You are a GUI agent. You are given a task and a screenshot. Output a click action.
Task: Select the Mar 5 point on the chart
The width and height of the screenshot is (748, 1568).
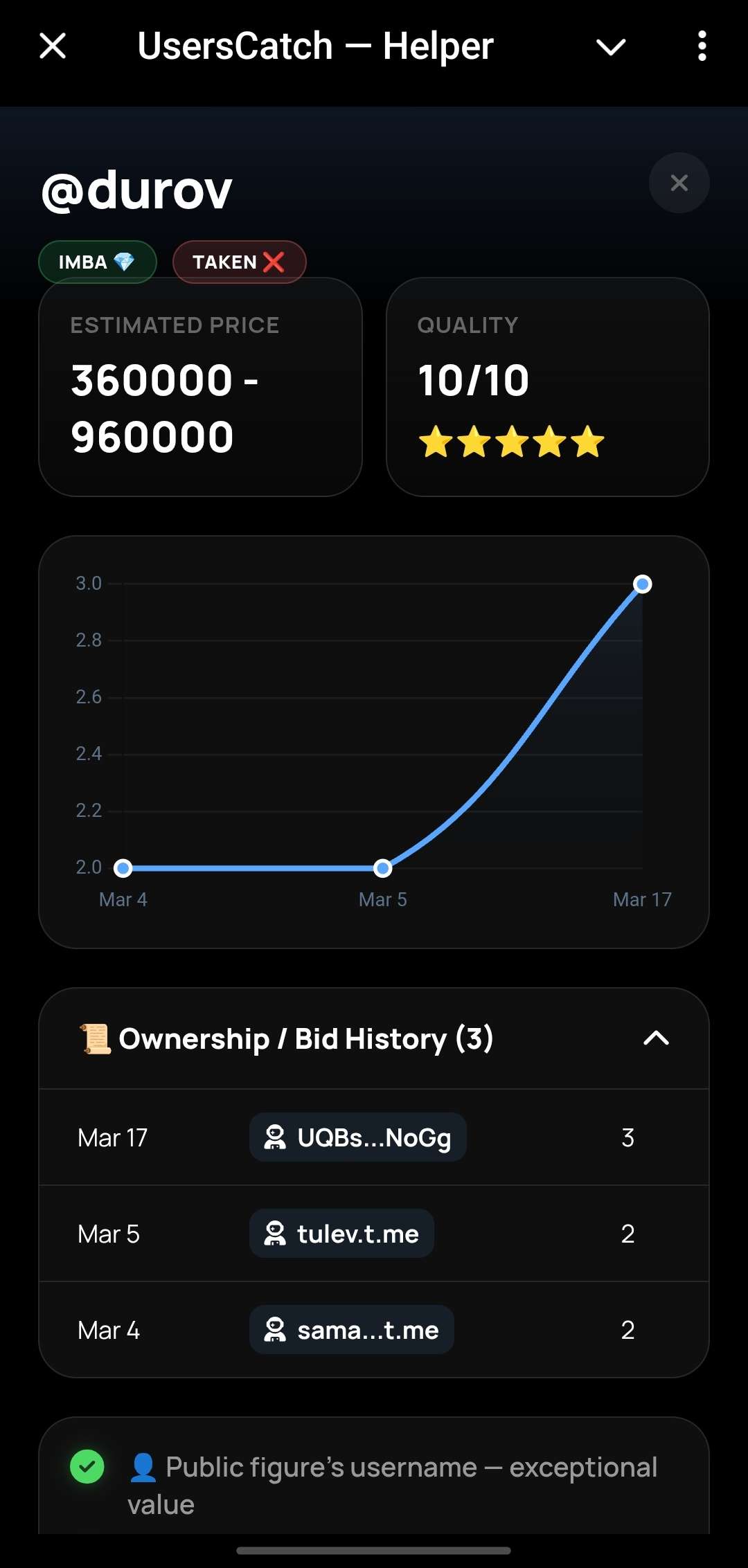coord(382,868)
